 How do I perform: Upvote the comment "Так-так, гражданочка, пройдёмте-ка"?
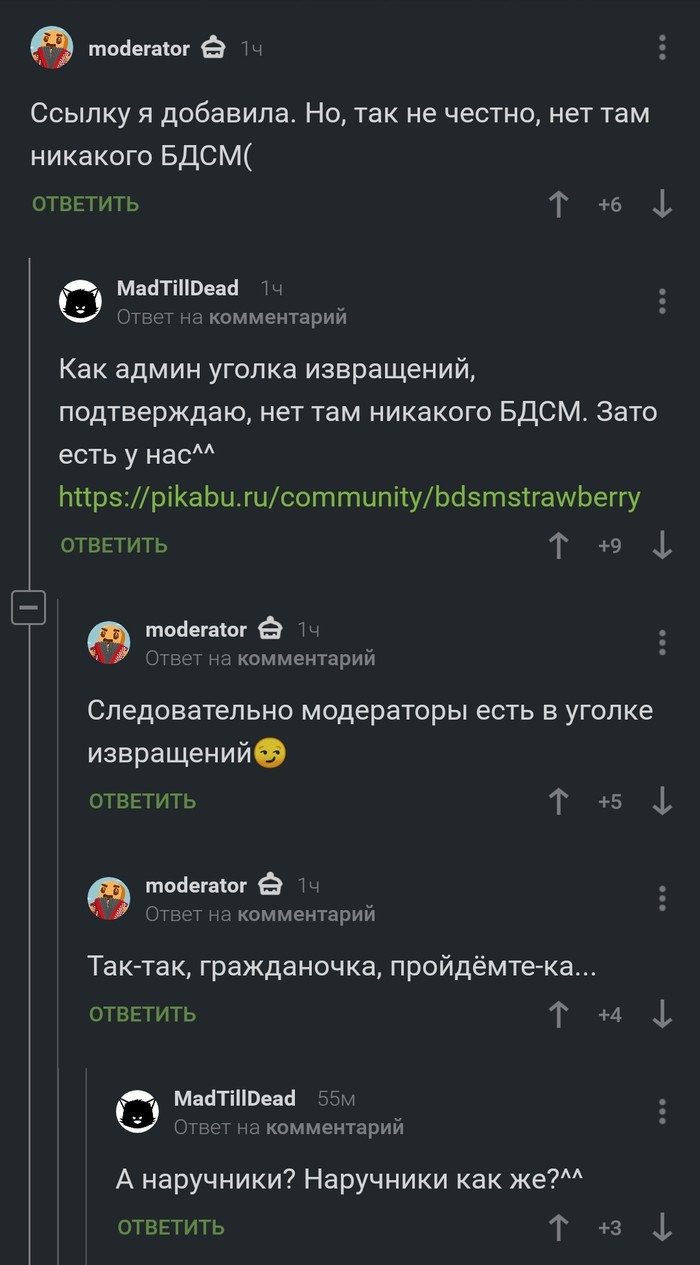point(559,1014)
